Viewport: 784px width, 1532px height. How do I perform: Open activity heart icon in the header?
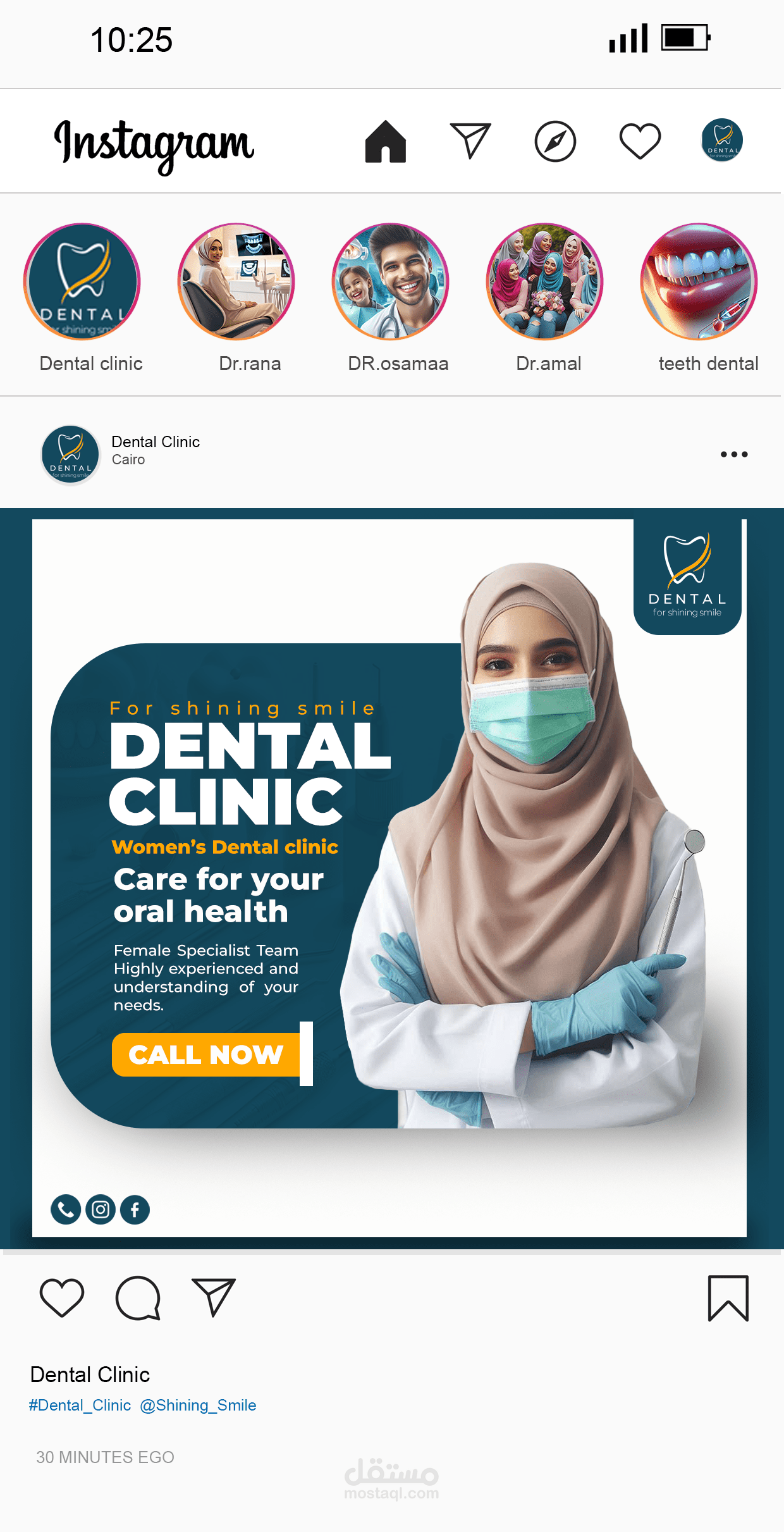[x=640, y=141]
